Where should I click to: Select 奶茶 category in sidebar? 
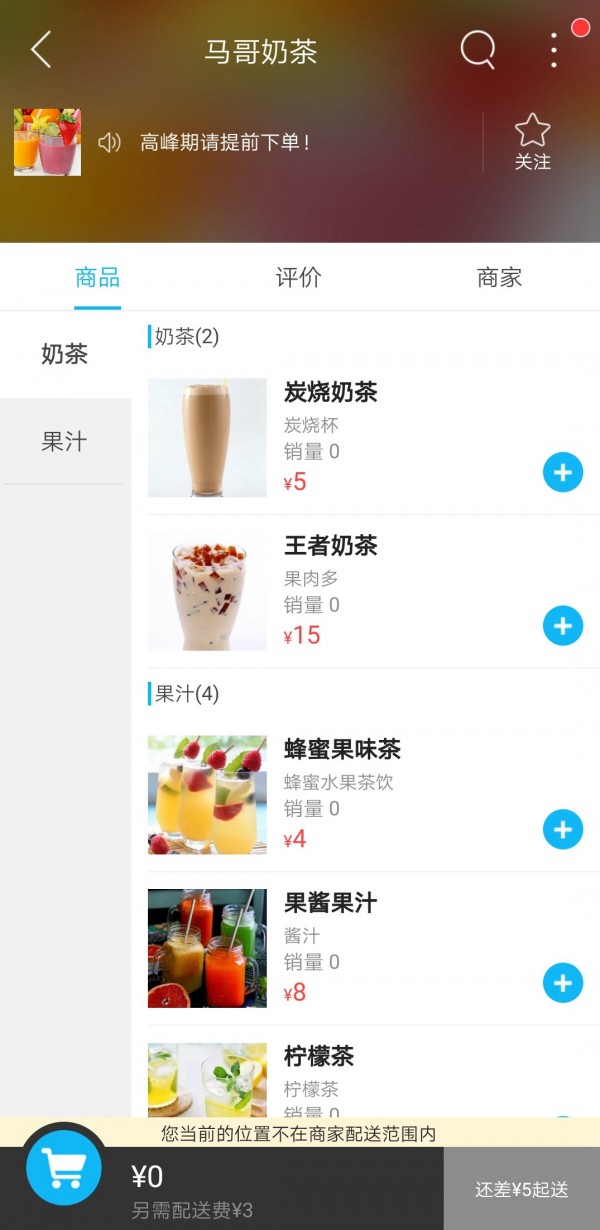tap(65, 354)
